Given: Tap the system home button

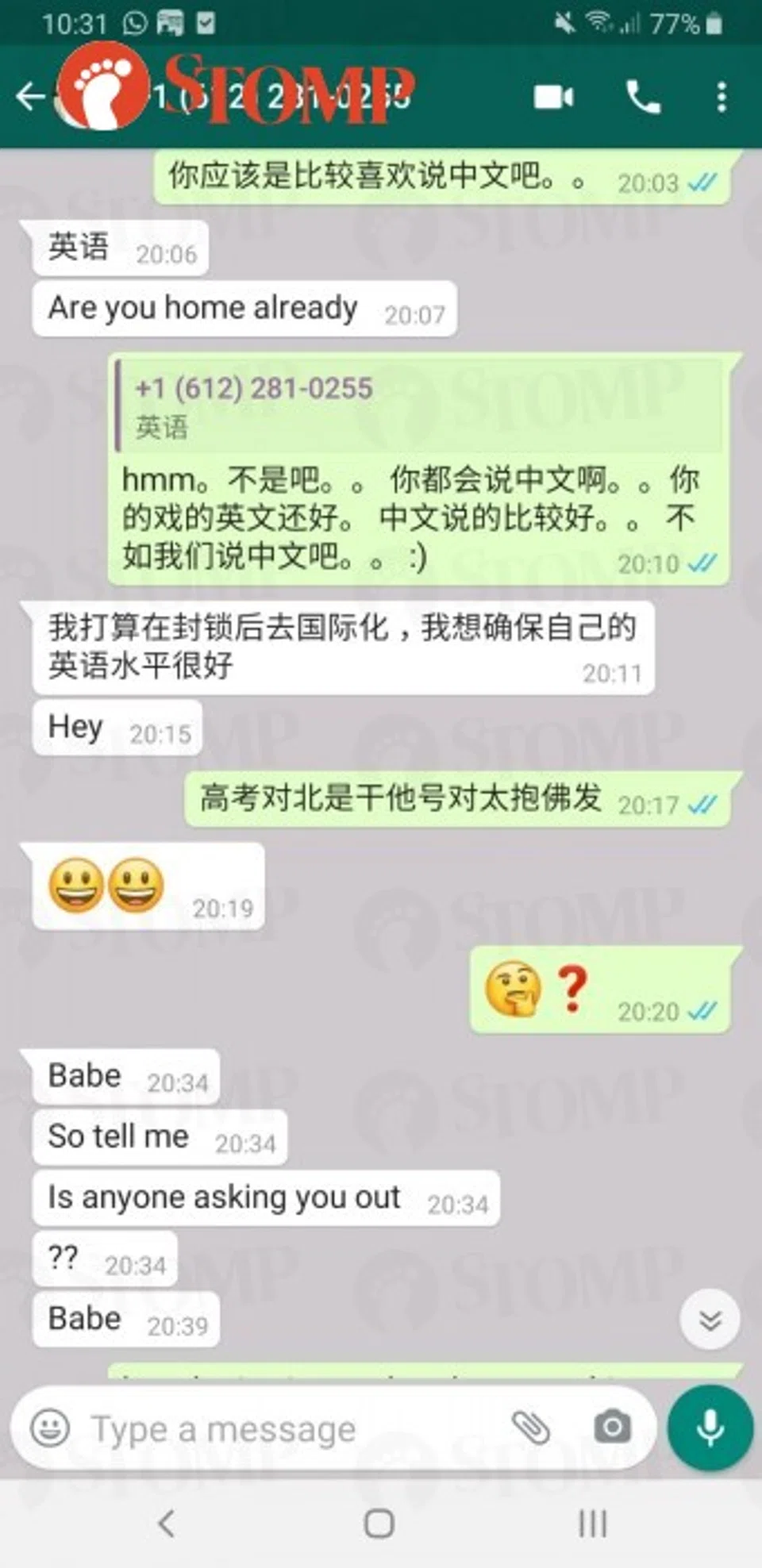Looking at the screenshot, I should (x=379, y=1524).
